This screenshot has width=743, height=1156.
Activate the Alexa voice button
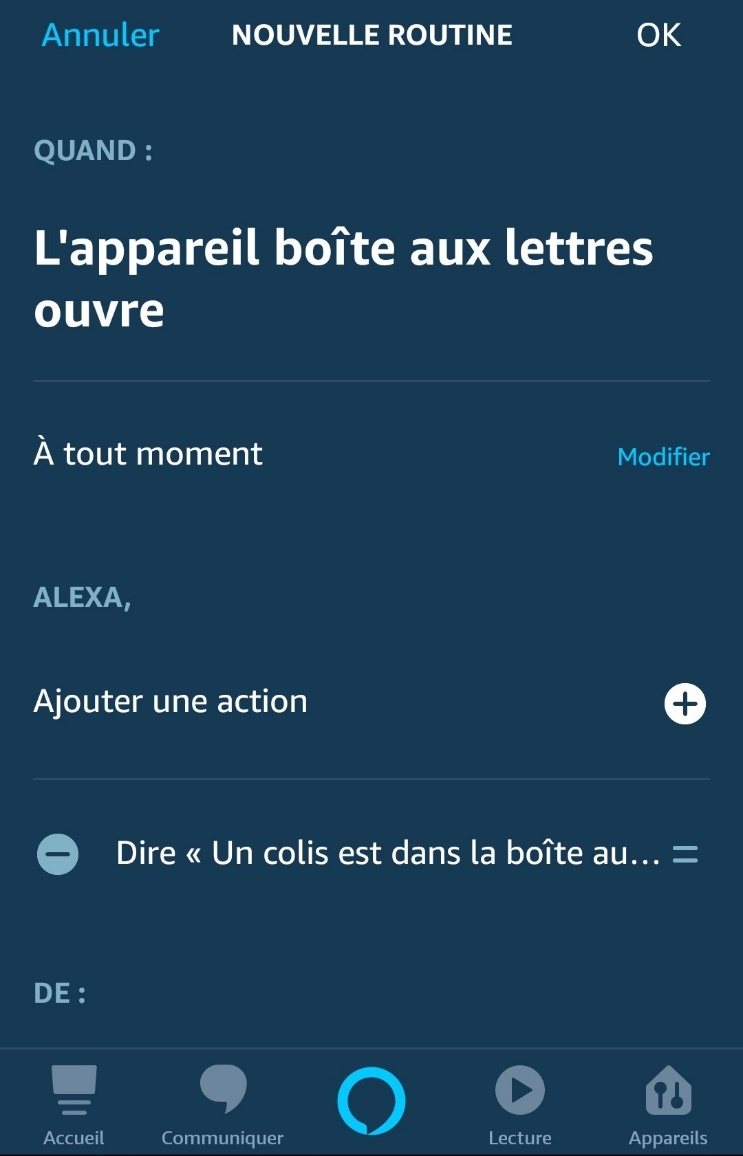pyautogui.click(x=371, y=1101)
